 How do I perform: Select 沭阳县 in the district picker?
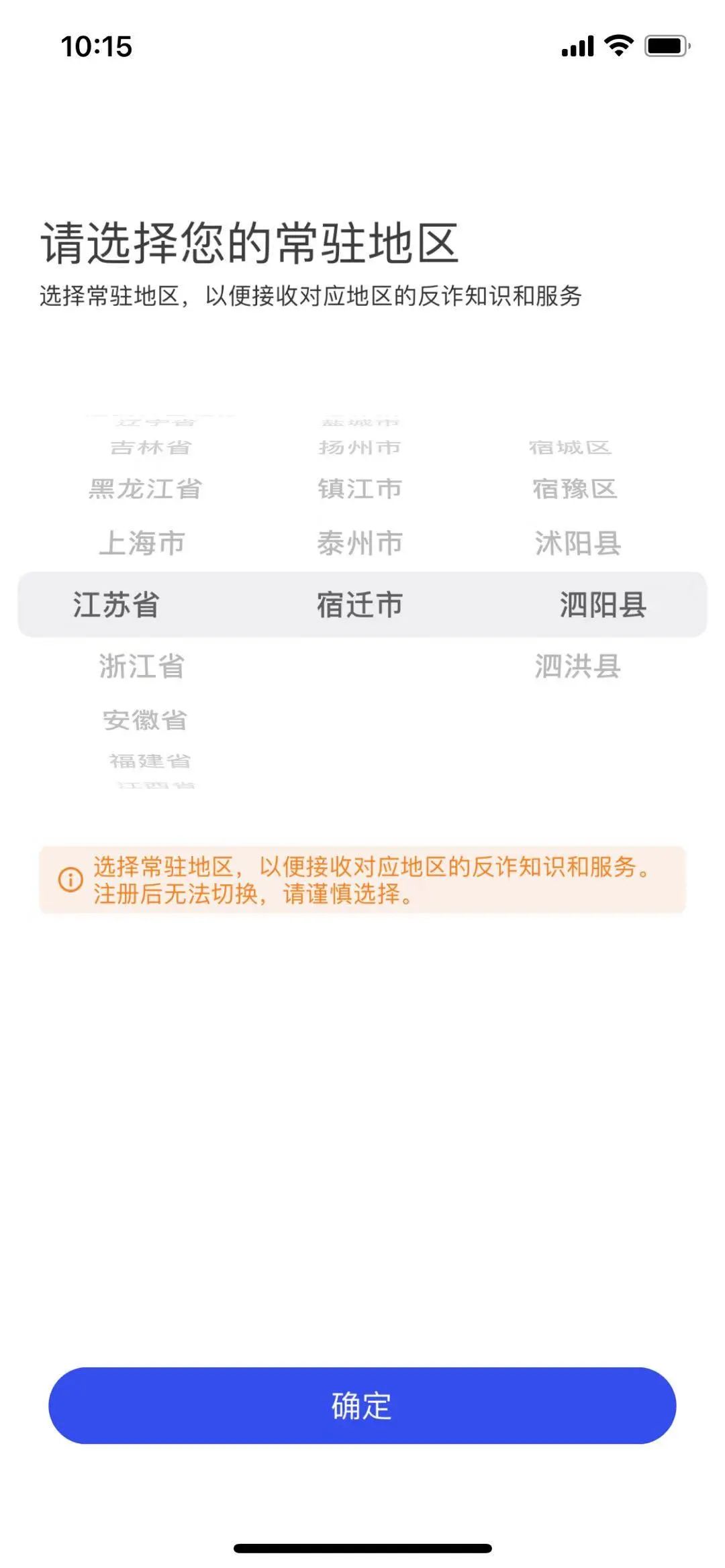(x=577, y=543)
